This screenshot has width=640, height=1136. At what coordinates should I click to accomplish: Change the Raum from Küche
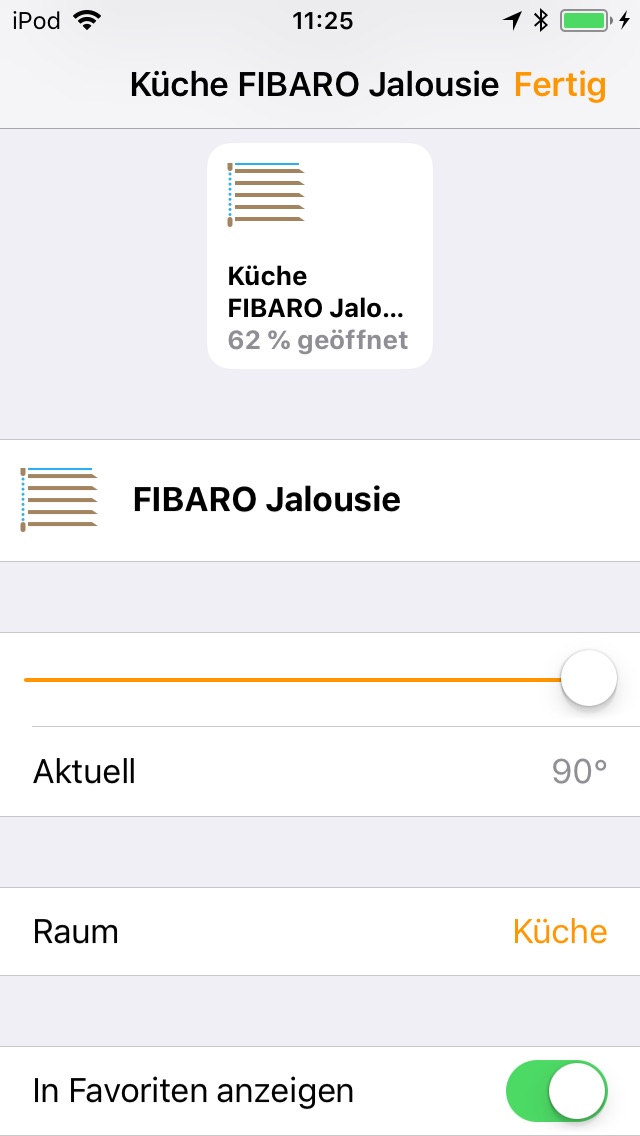click(559, 932)
